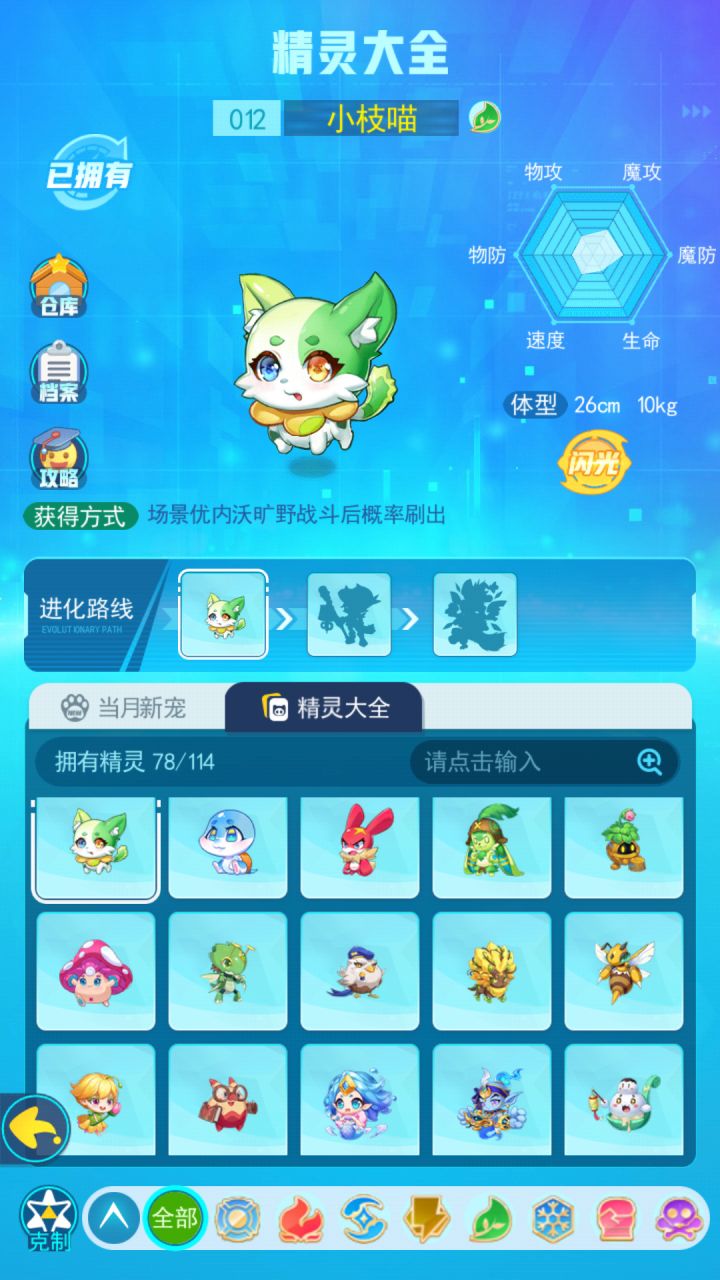
Task: Tap the 闪光 shiny badge
Action: coord(597,458)
